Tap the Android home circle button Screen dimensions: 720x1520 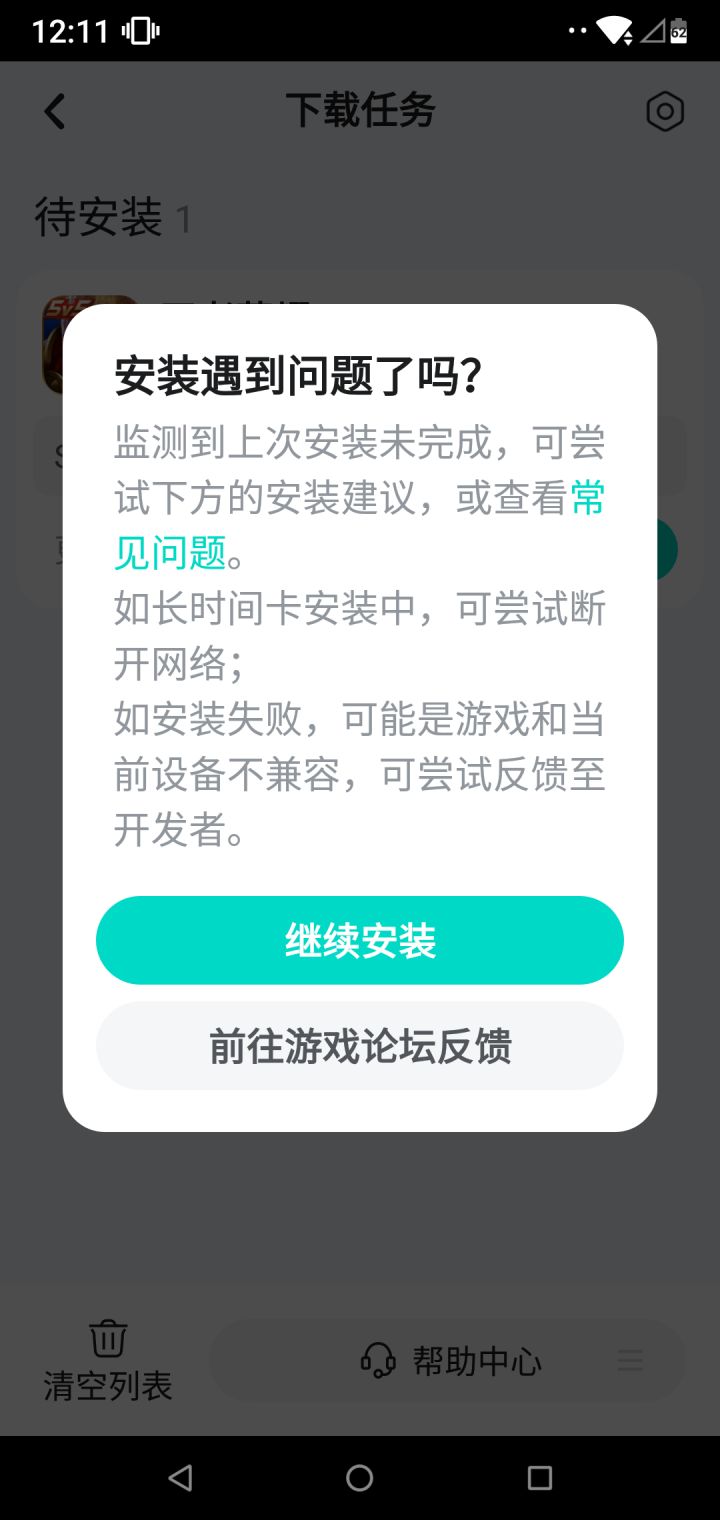pyautogui.click(x=360, y=1477)
